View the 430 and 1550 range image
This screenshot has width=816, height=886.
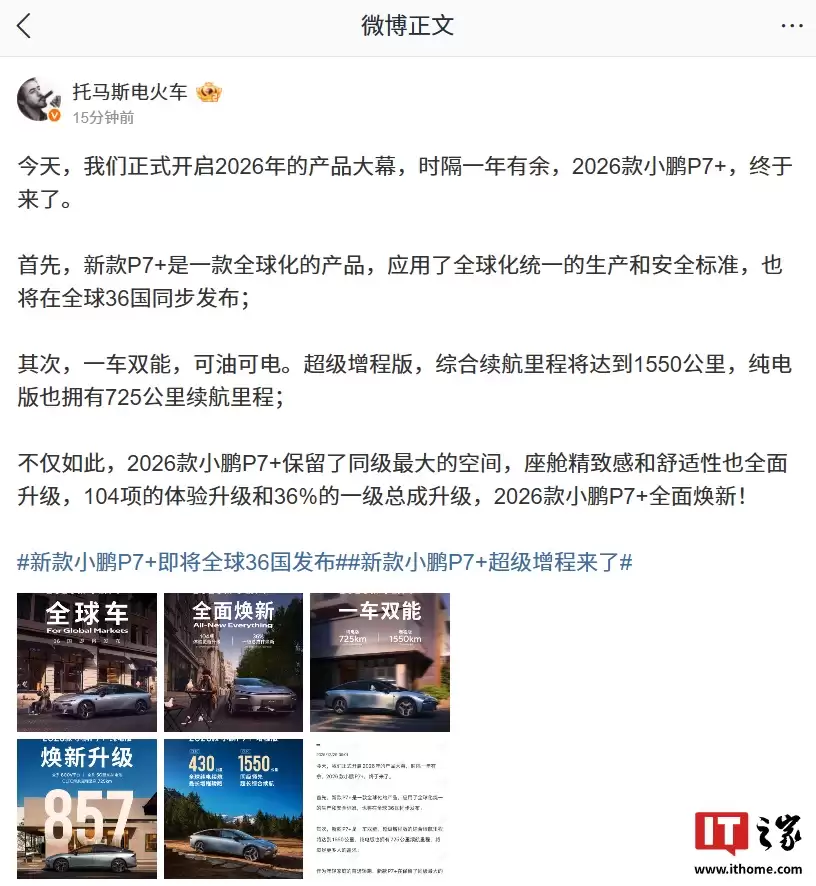[x=233, y=808]
